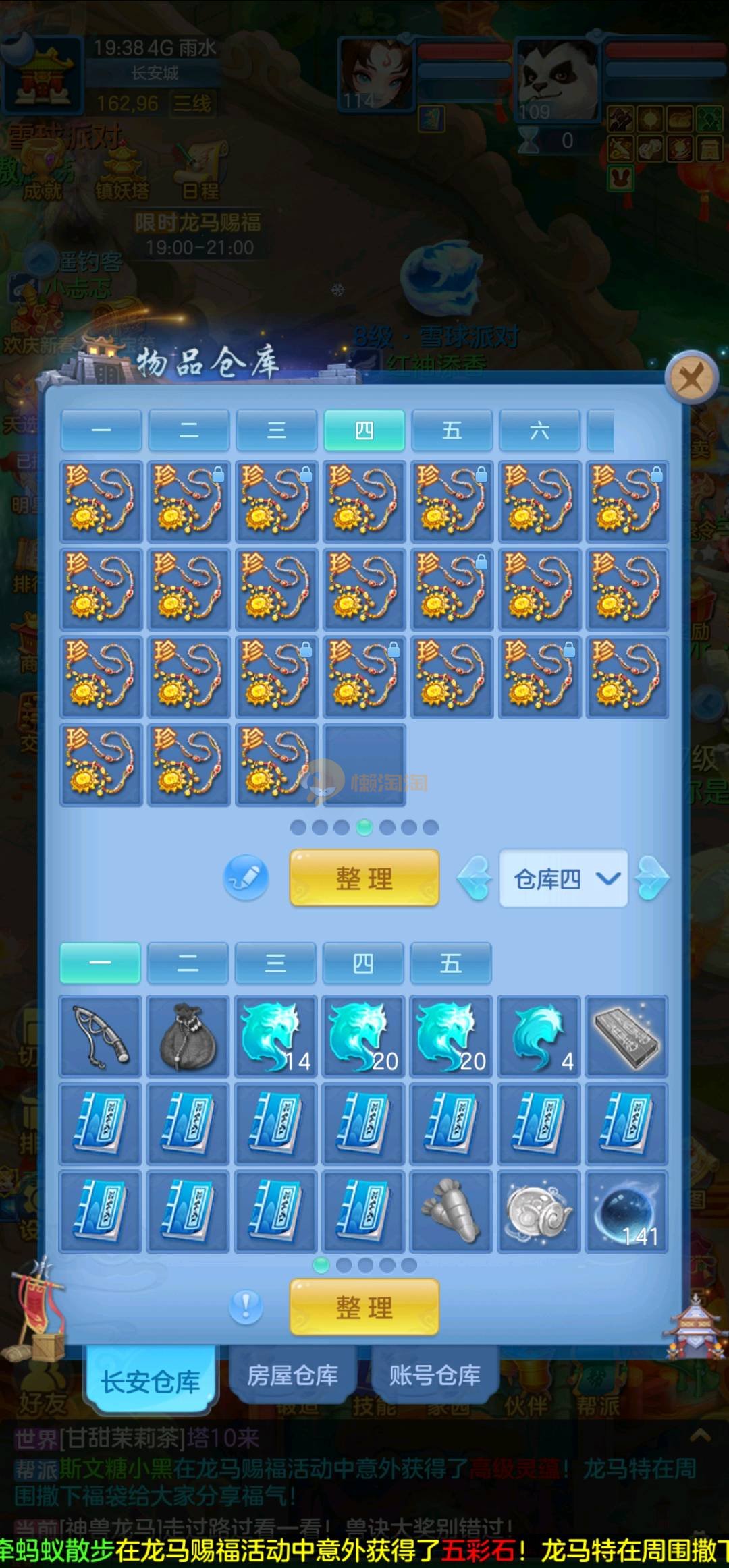Switch to warehouse page 六
Image resolution: width=729 pixels, height=1568 pixels.
[539, 430]
